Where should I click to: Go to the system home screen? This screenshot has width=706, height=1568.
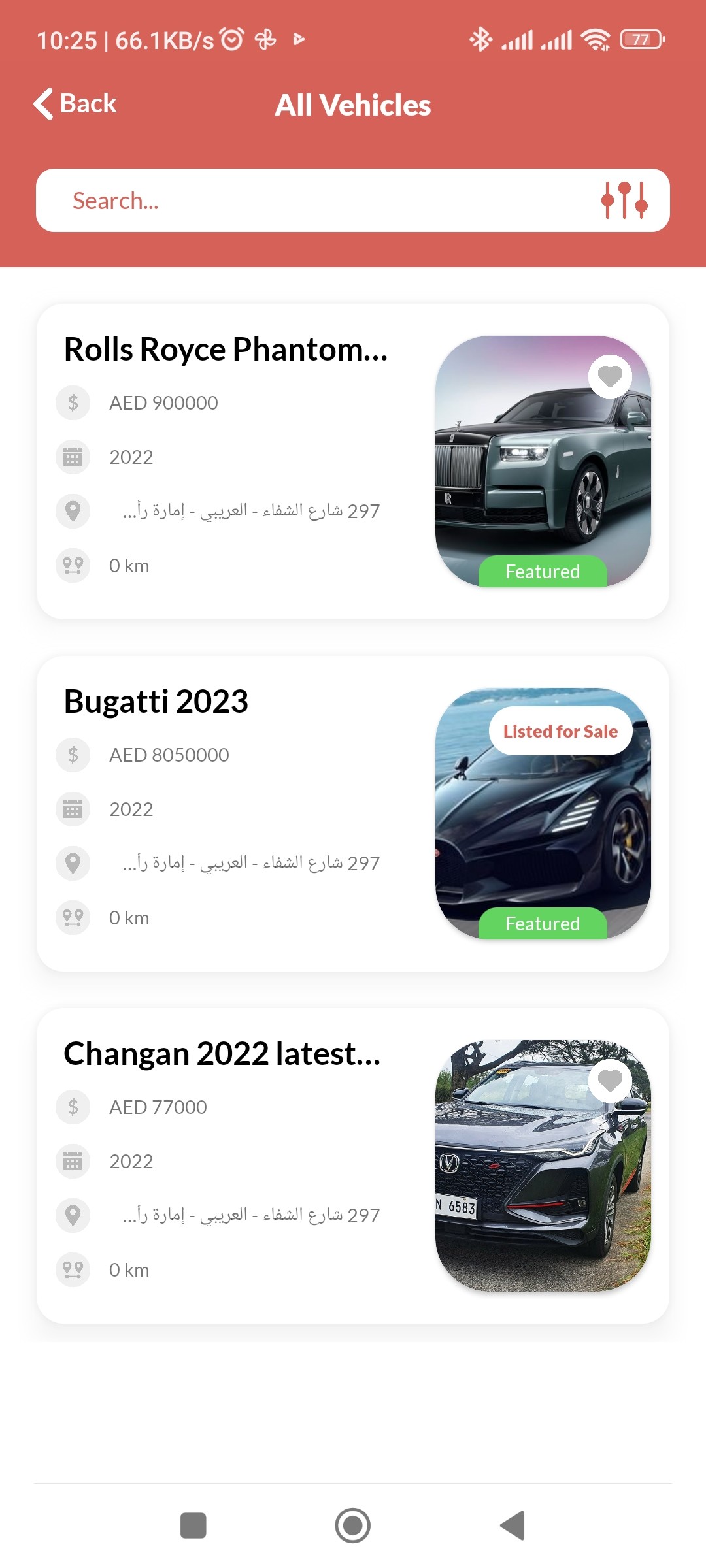pos(353,1526)
